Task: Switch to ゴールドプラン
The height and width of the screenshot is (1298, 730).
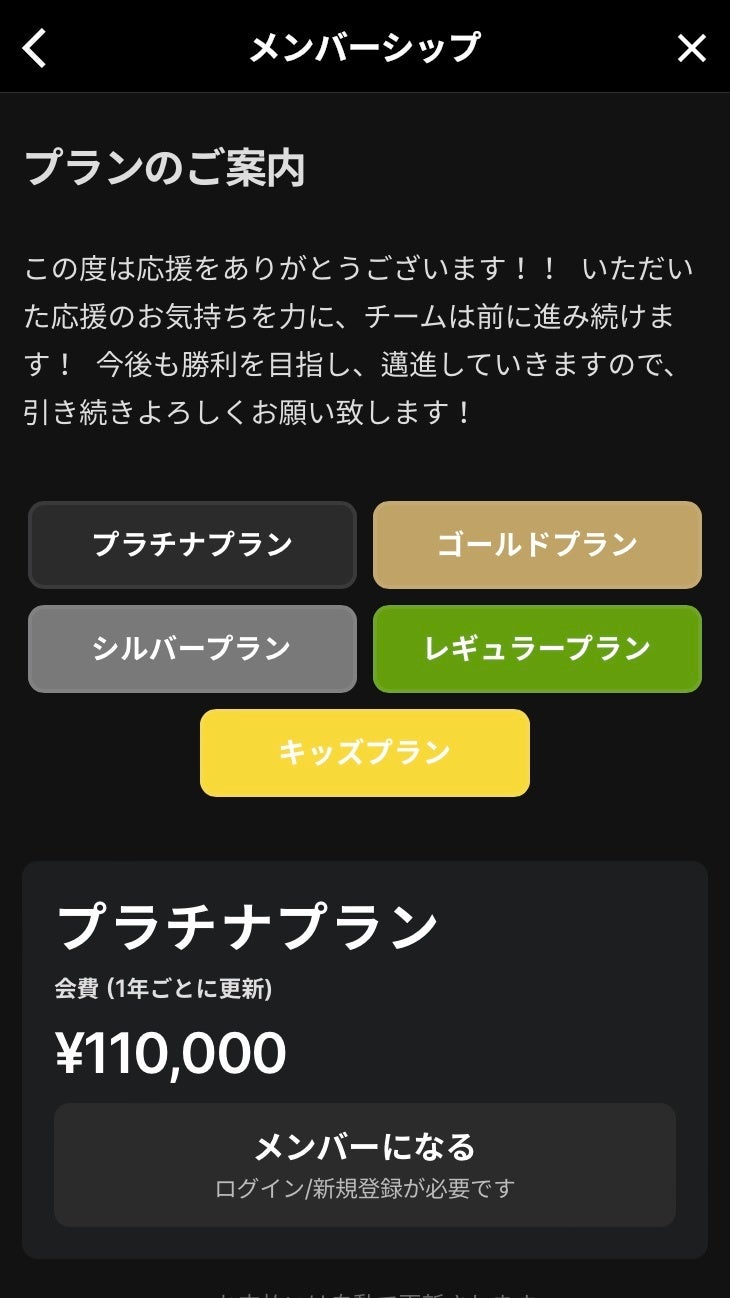Action: pos(537,545)
